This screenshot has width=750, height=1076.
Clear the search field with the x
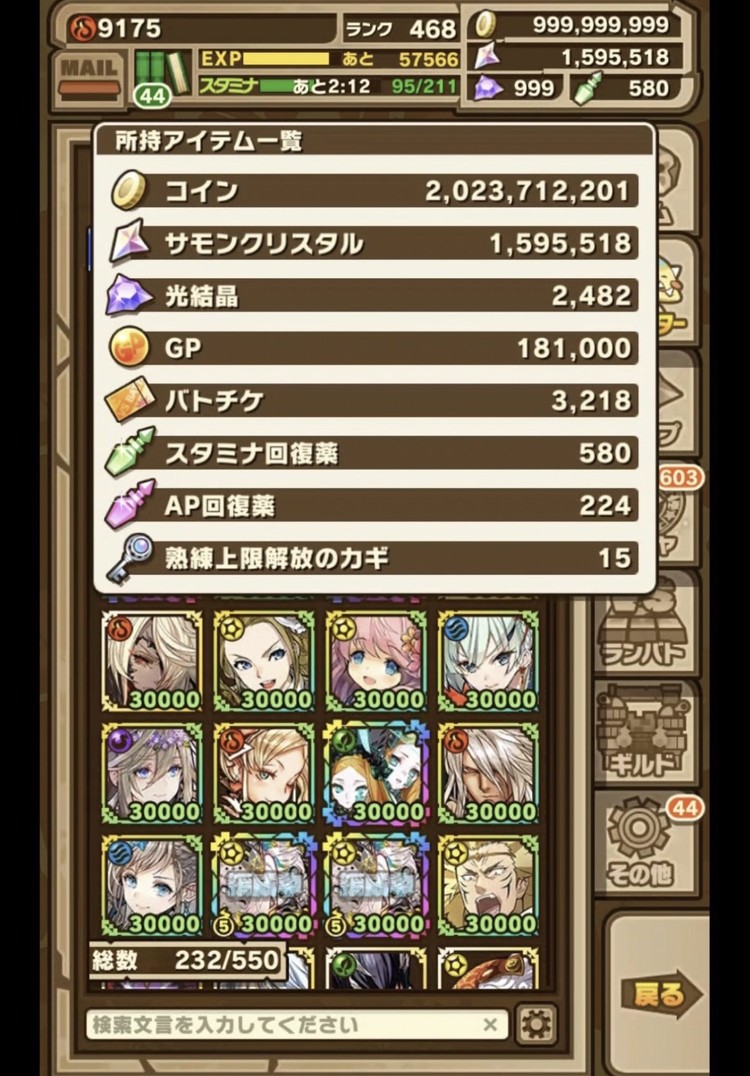(490, 1024)
